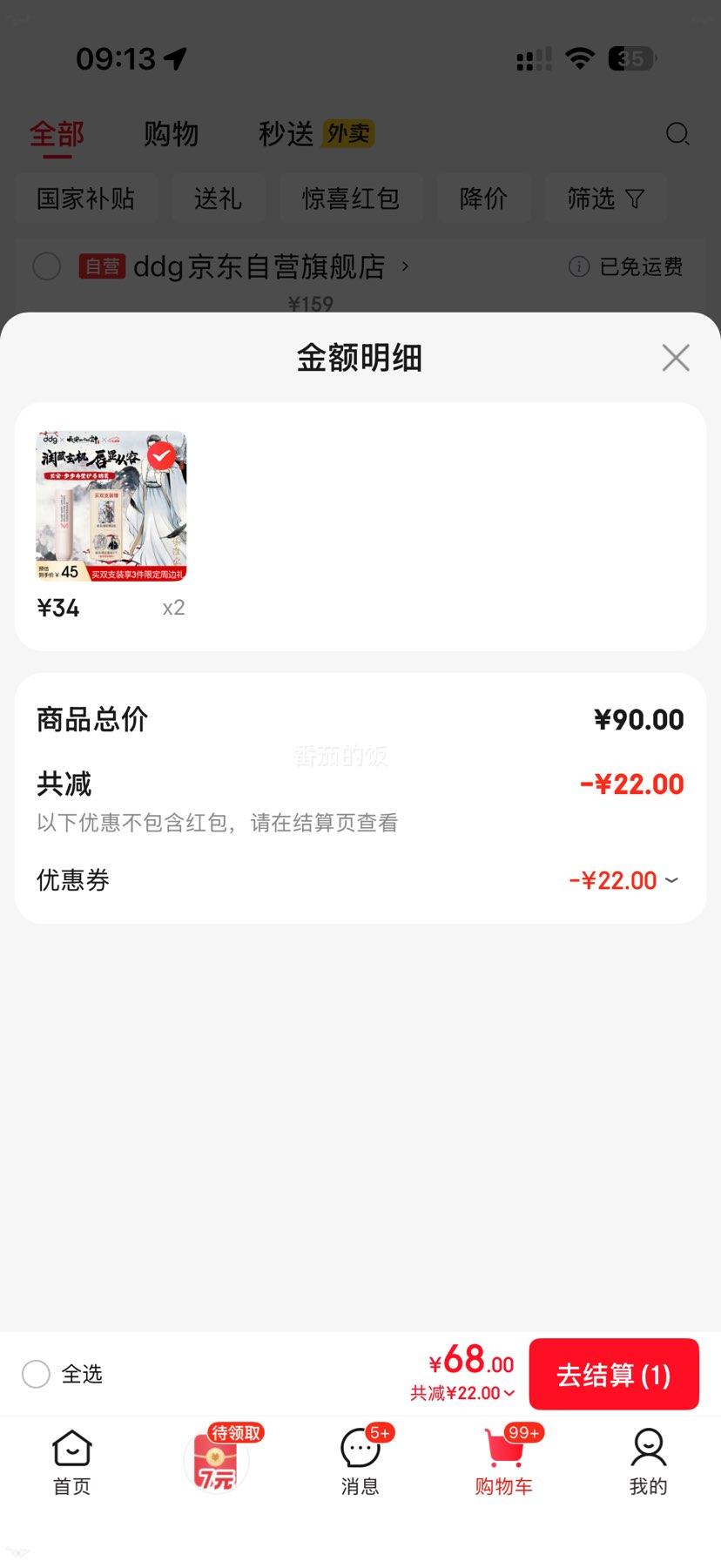Toggle the 全选 select-all radio button

pyautogui.click(x=36, y=1374)
